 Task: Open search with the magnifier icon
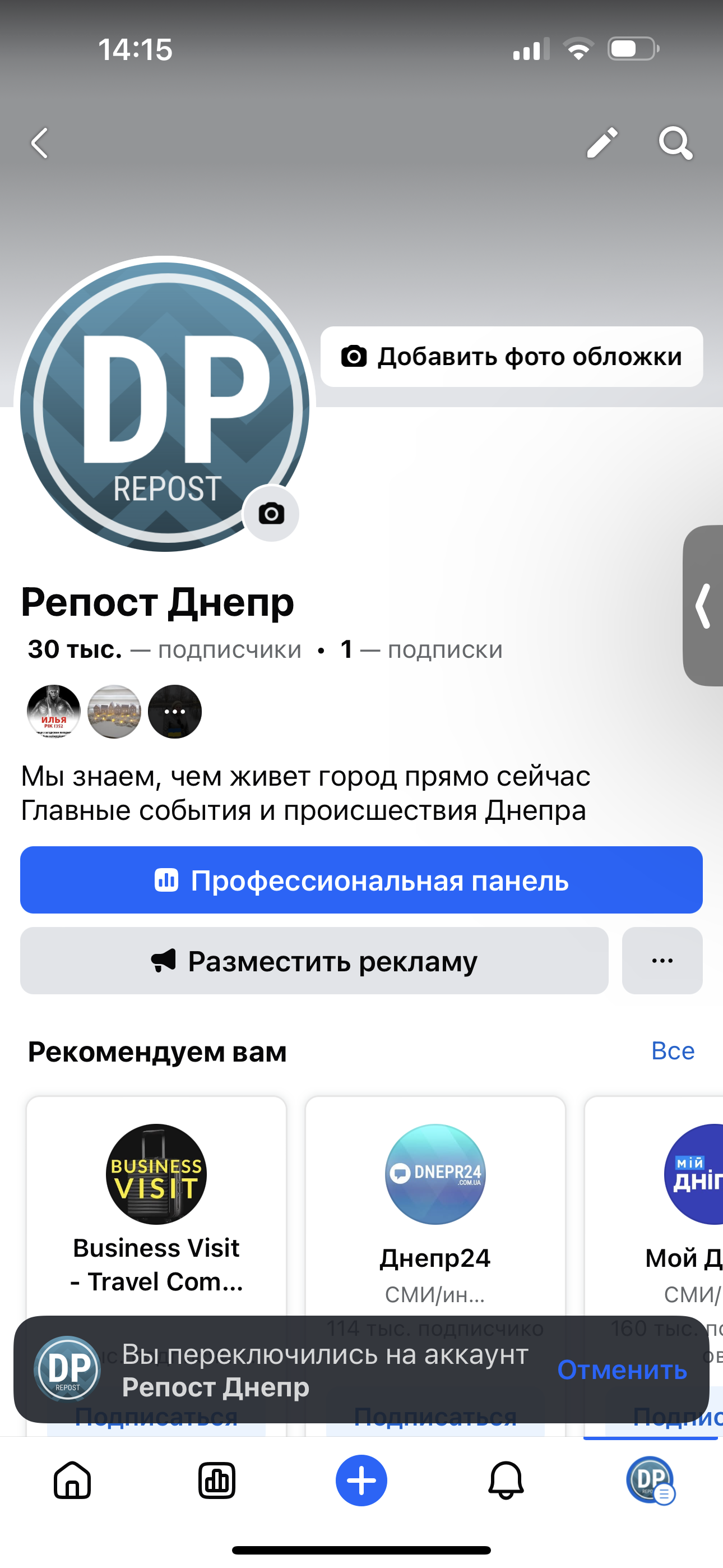point(675,144)
